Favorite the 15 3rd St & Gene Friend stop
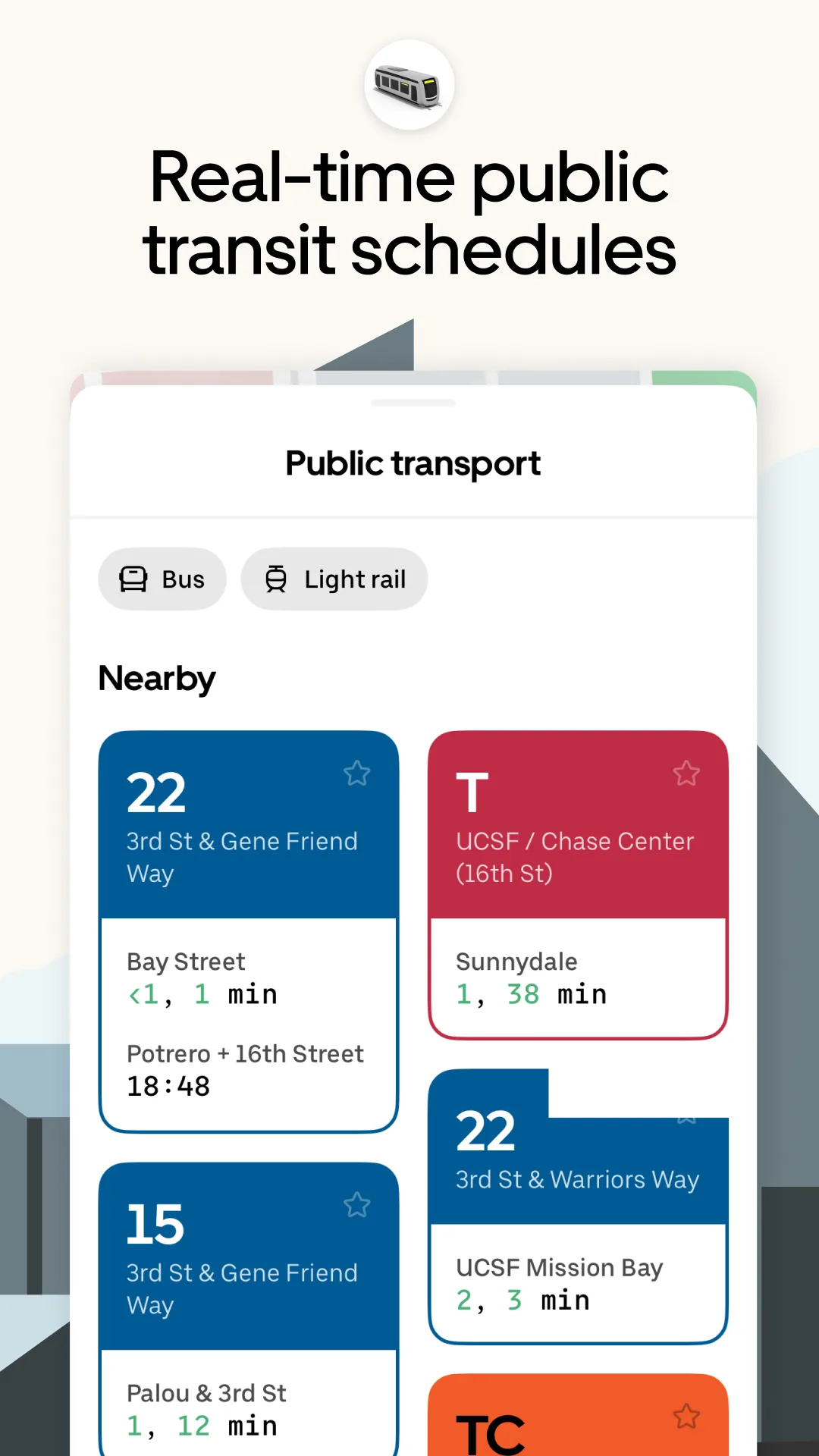The image size is (819, 1456). (x=357, y=1205)
